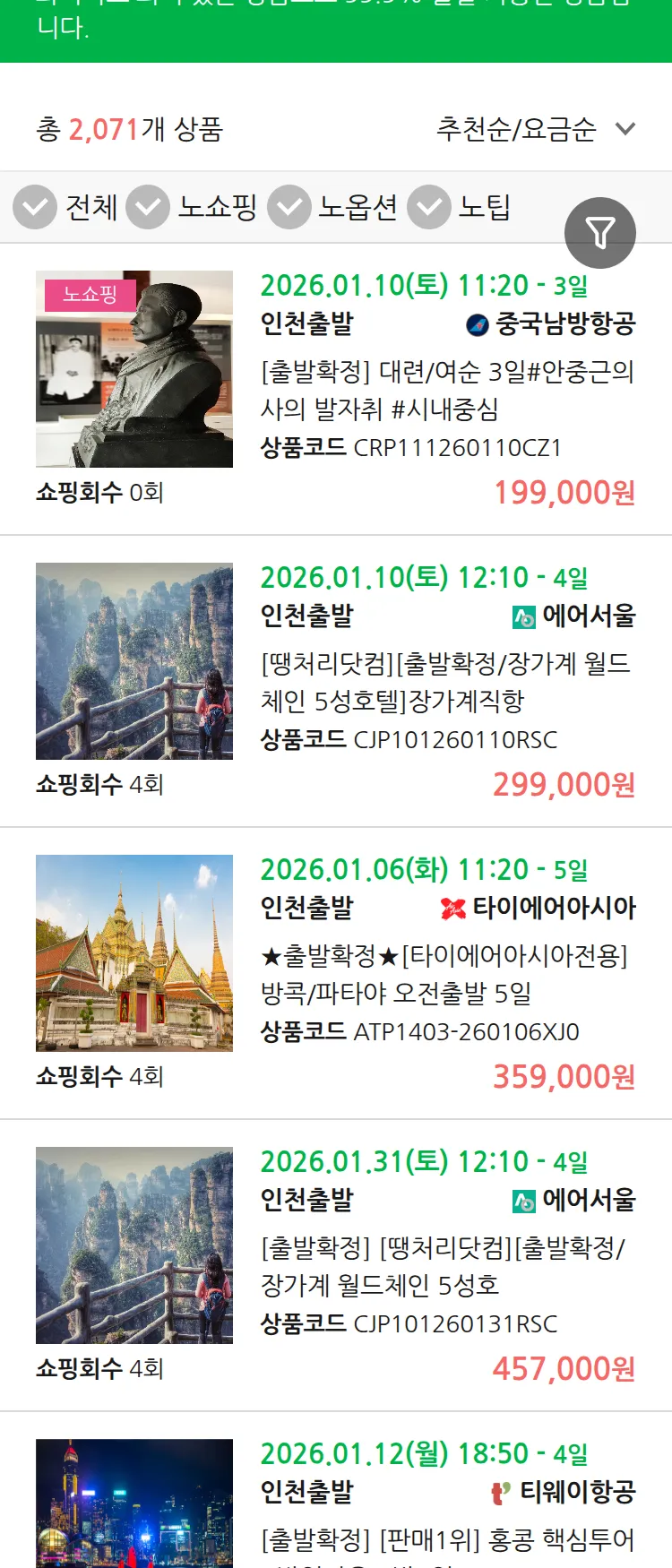The height and width of the screenshot is (1568, 672).
Task: Click the filter funnel icon
Action: click(x=600, y=232)
